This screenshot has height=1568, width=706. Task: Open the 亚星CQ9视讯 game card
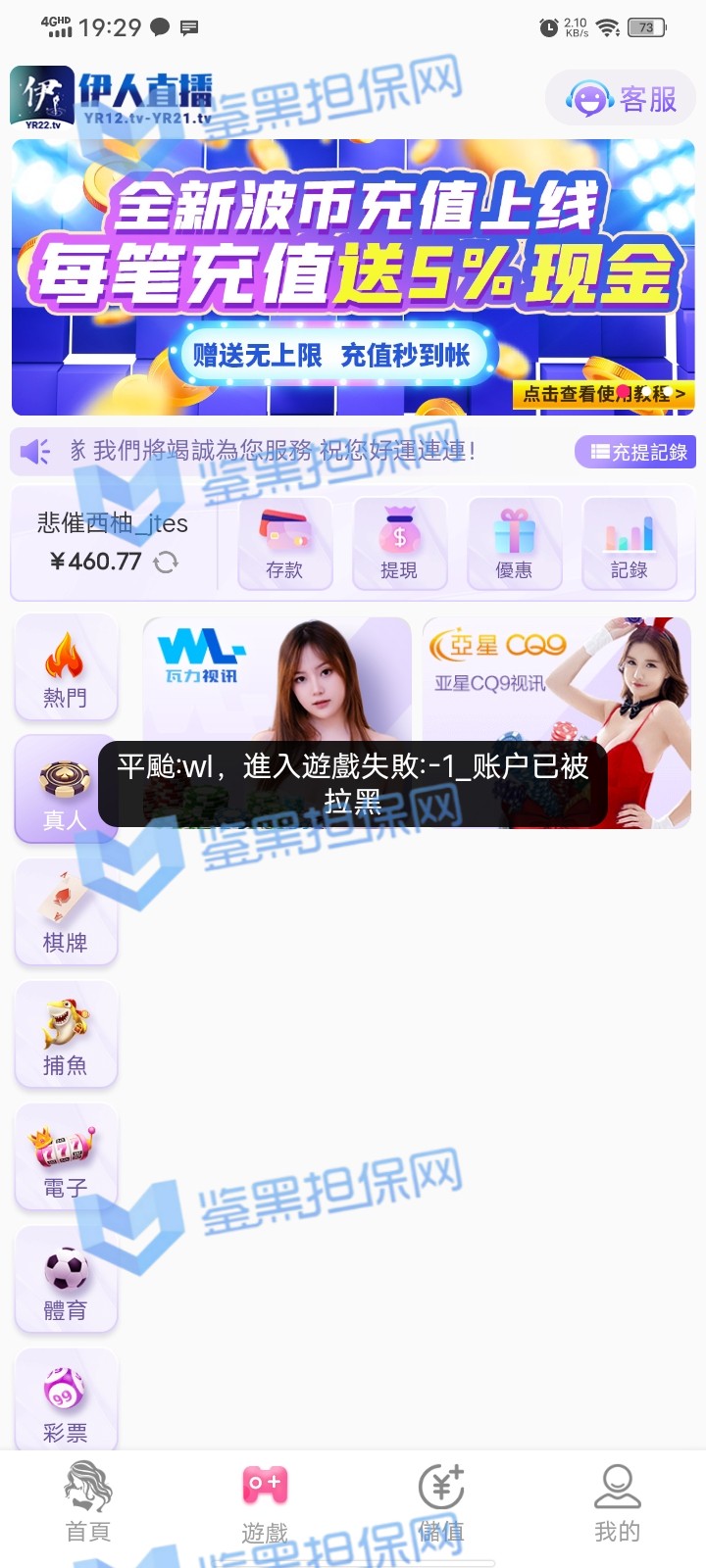pyautogui.click(x=556, y=676)
